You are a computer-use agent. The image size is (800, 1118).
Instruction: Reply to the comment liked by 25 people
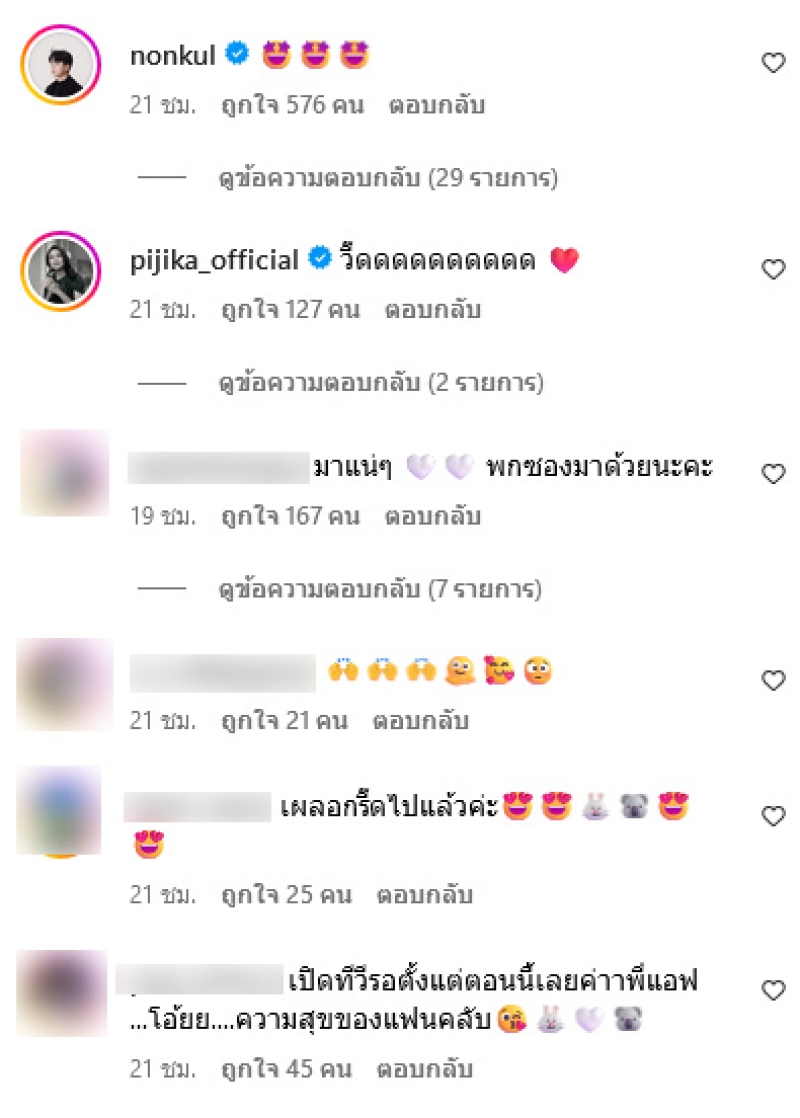click(424, 894)
